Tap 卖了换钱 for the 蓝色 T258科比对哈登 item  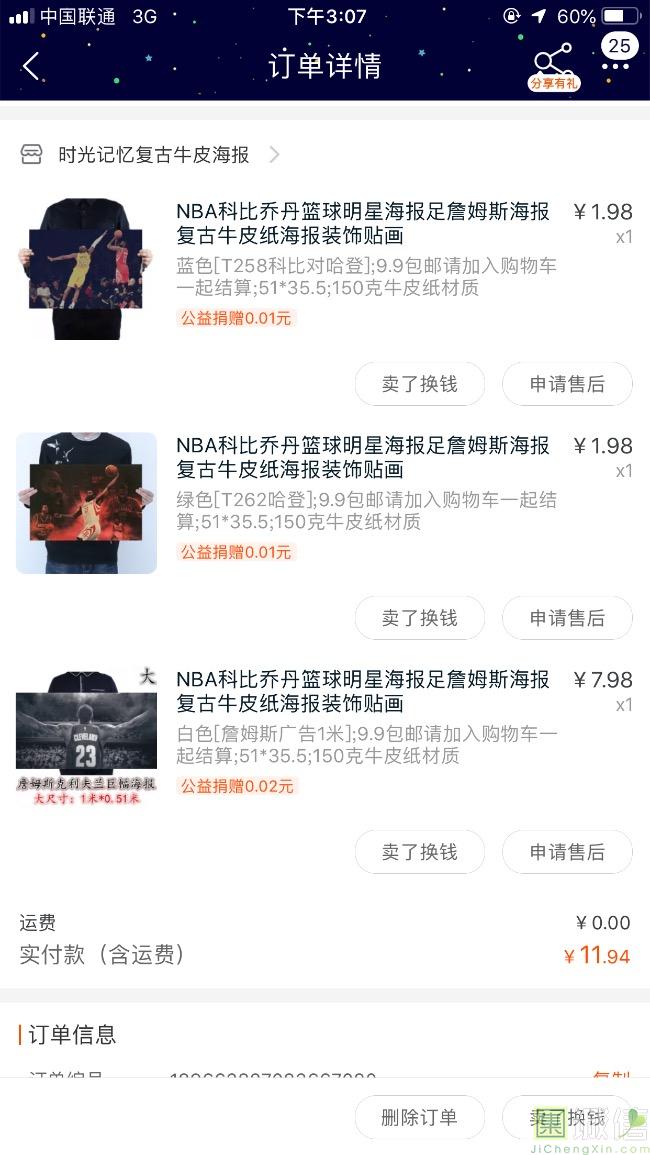coord(420,384)
